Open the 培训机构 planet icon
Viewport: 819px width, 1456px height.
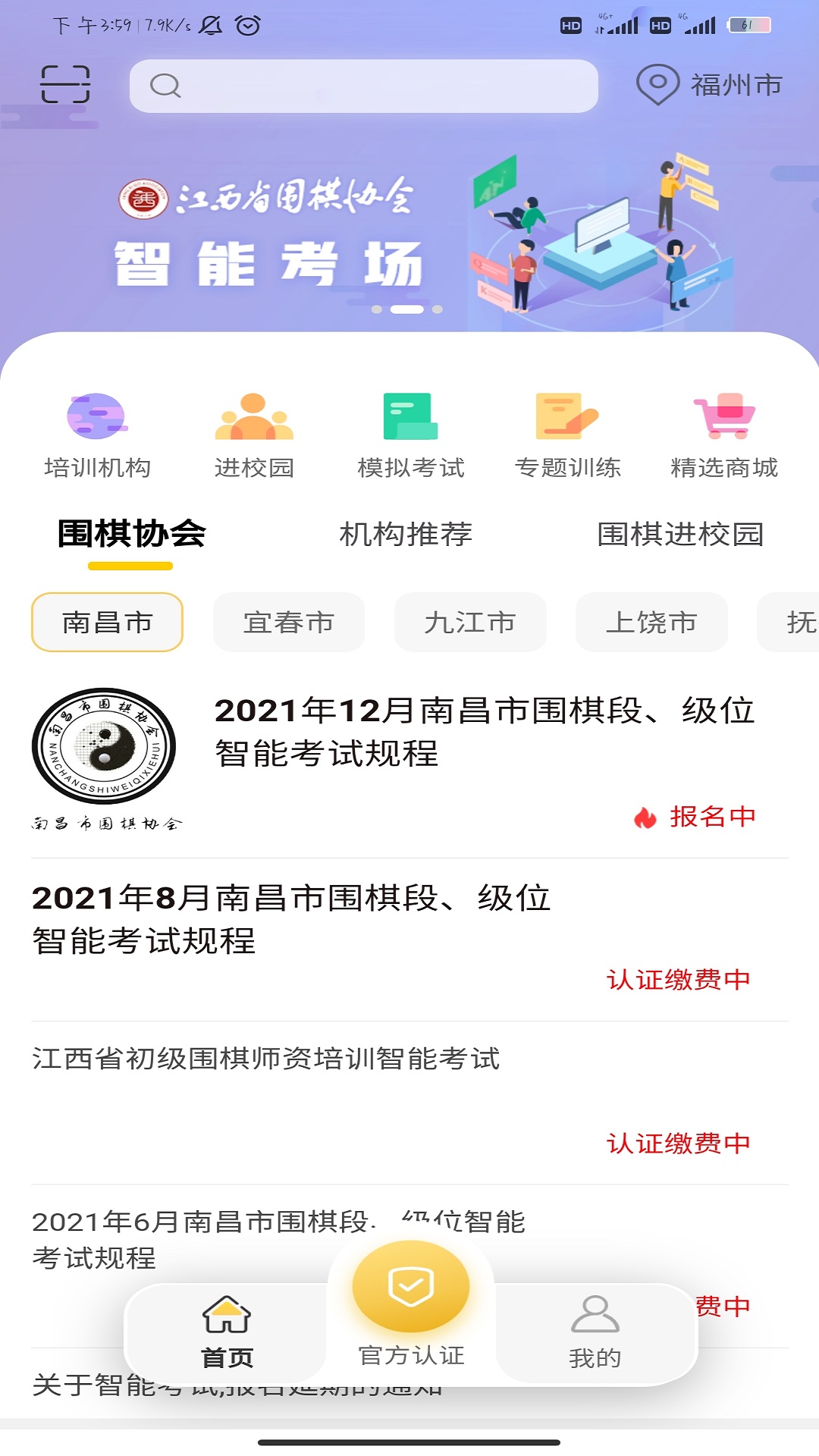(97, 417)
